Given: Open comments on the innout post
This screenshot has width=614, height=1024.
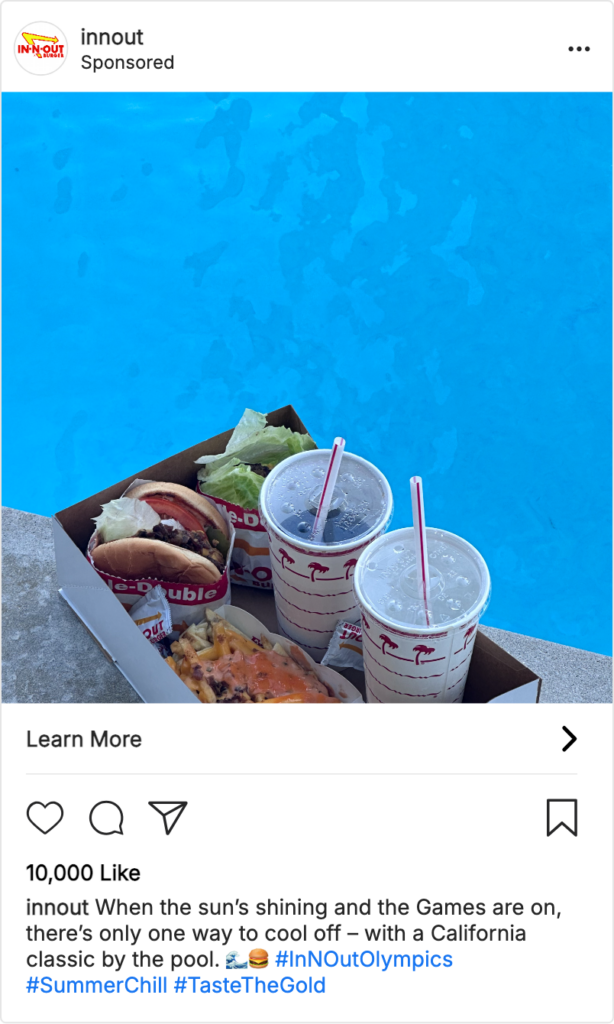Looking at the screenshot, I should (106, 818).
